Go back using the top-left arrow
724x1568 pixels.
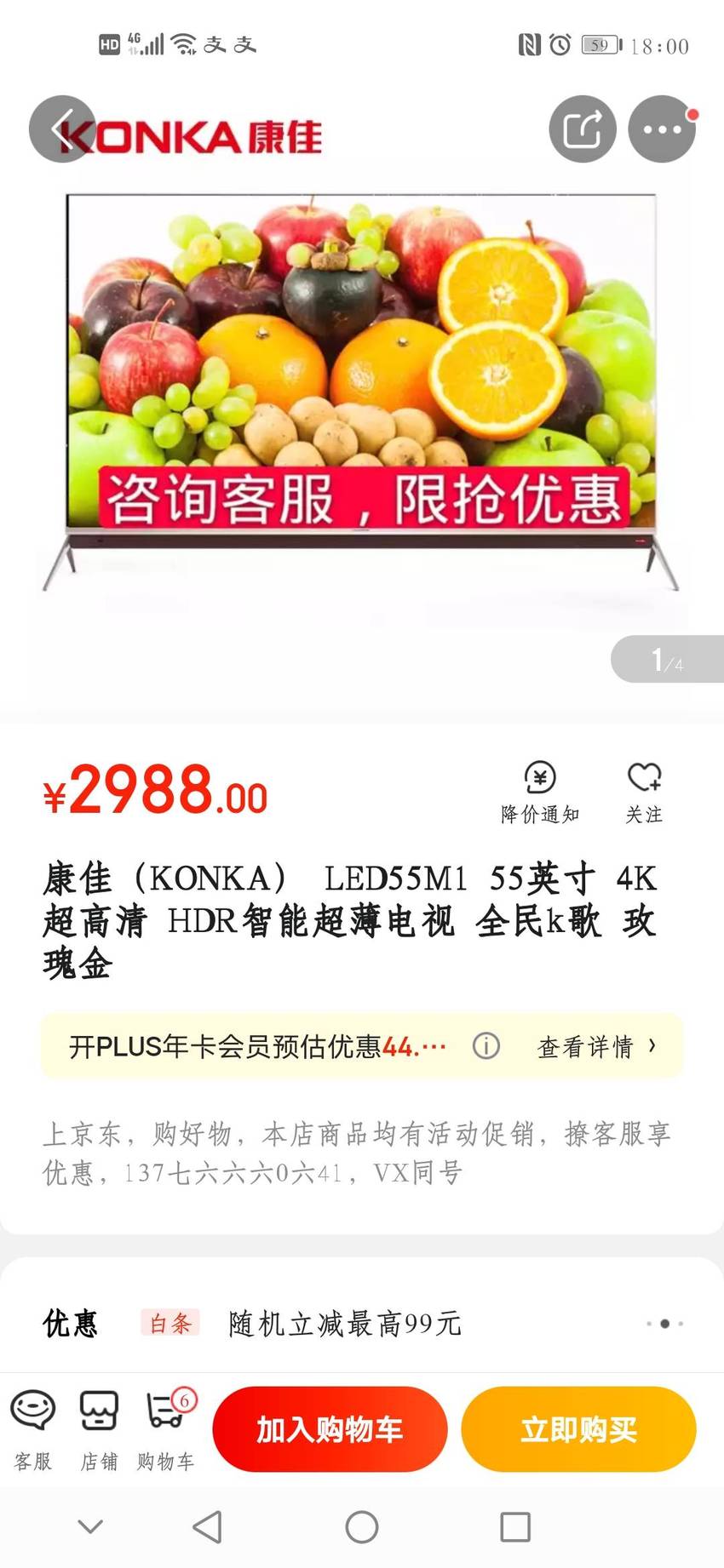(62, 129)
